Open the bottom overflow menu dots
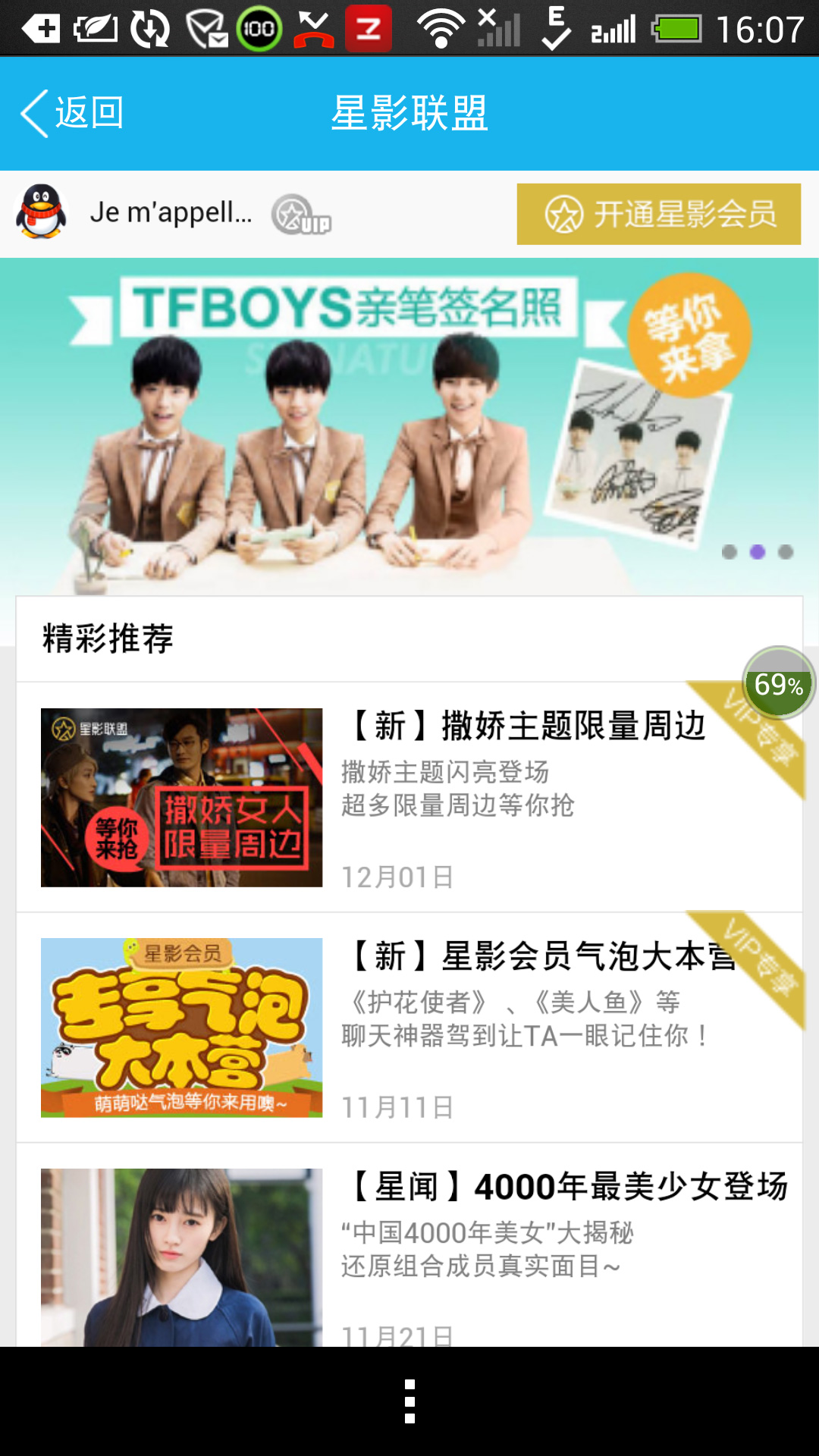 point(409,1401)
